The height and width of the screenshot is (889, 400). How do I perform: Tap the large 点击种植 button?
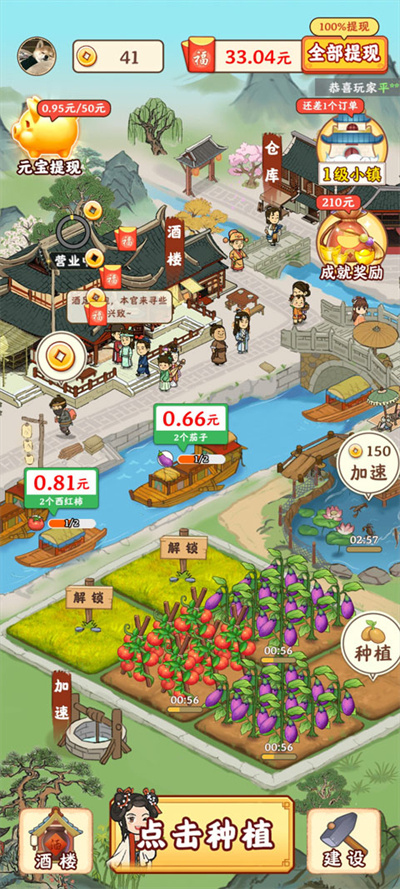click(206, 835)
